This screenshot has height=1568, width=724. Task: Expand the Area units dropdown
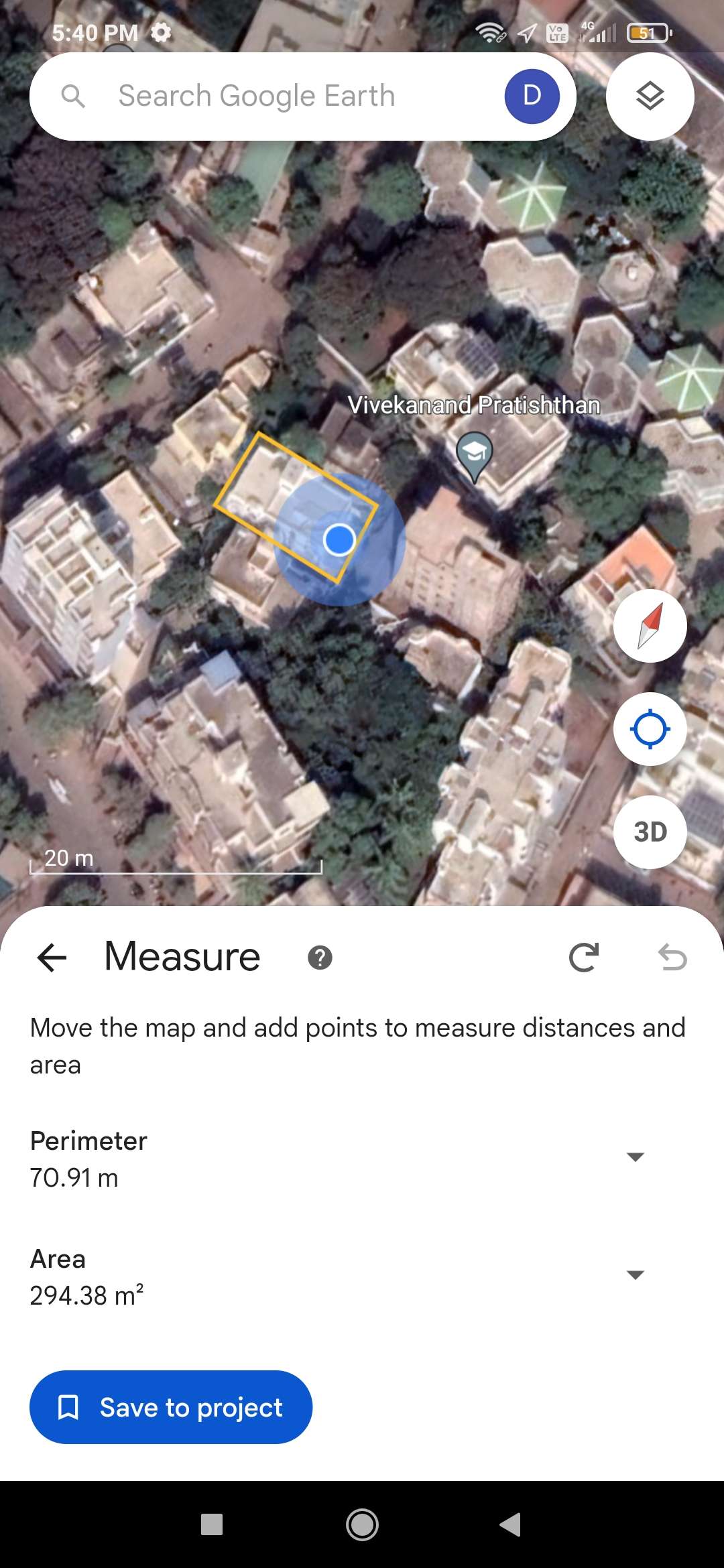[x=635, y=1275]
